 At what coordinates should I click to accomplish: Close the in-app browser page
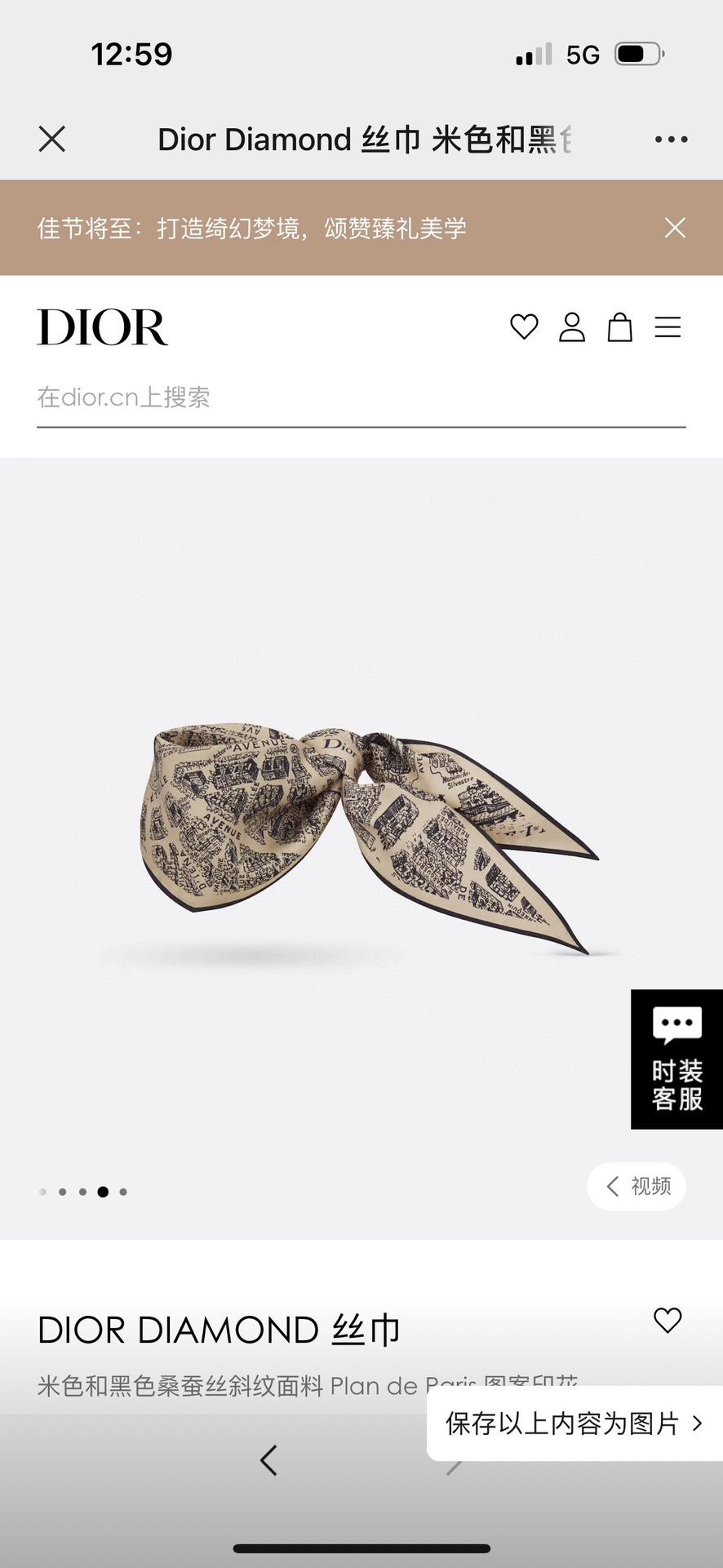52,140
